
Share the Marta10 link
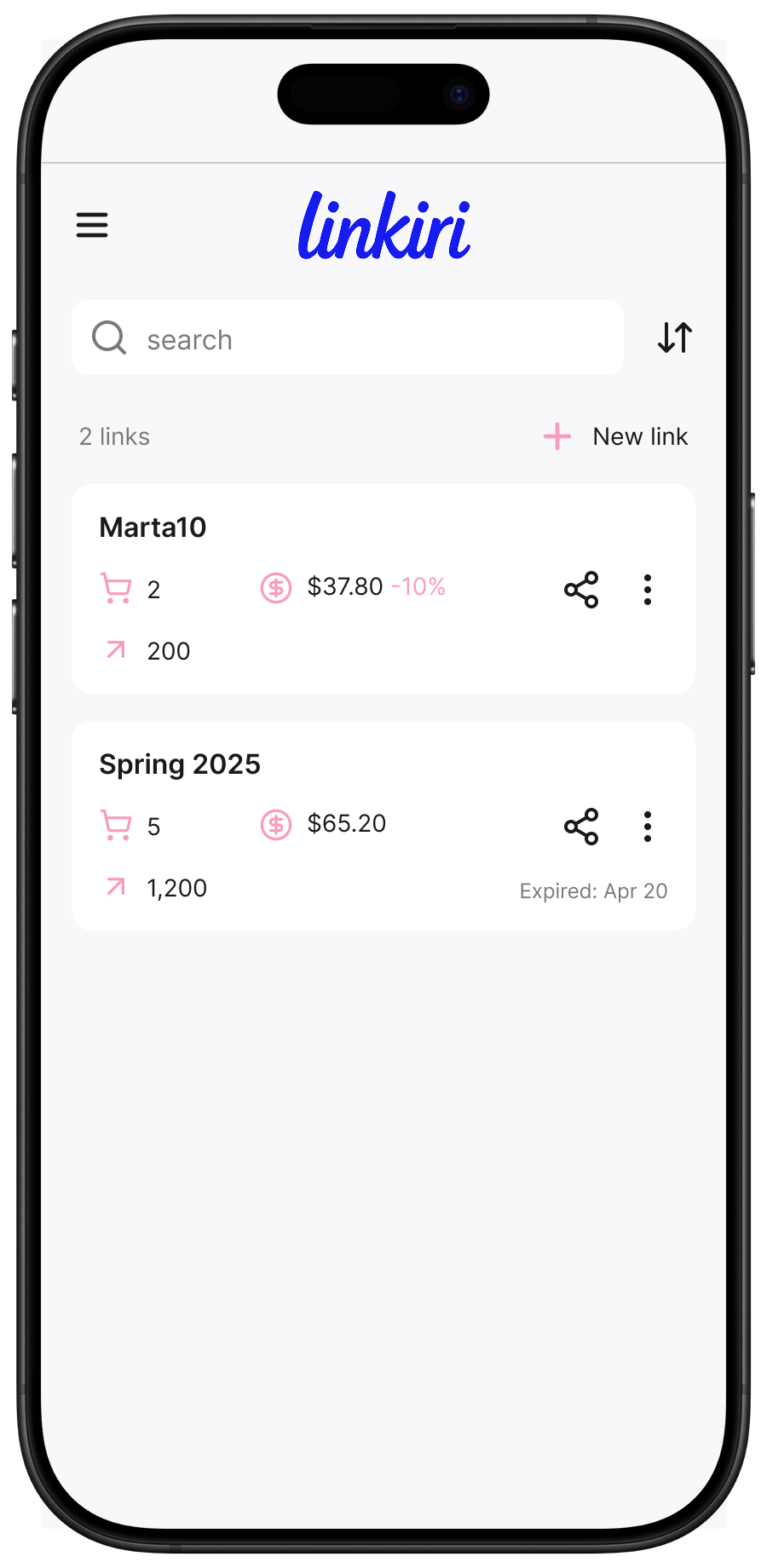581,590
